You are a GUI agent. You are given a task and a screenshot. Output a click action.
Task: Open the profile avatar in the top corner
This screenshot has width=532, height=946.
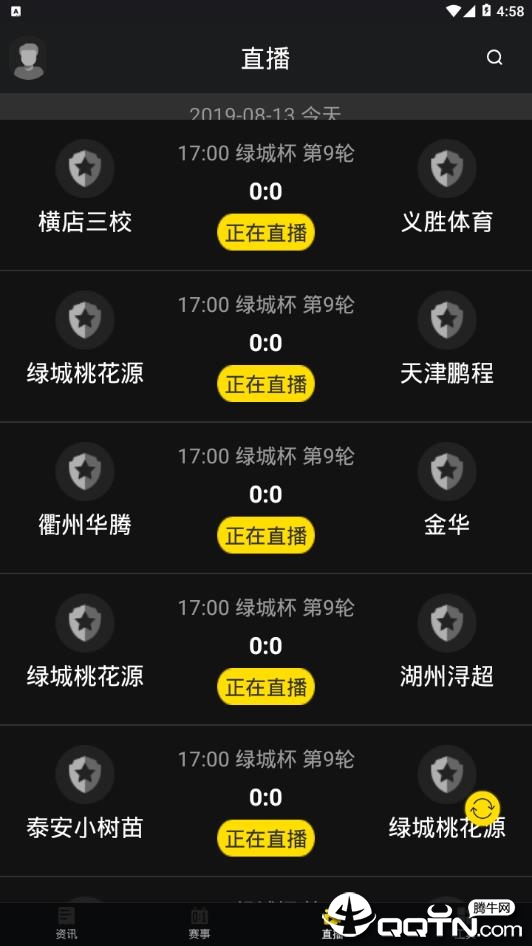pos(28,59)
